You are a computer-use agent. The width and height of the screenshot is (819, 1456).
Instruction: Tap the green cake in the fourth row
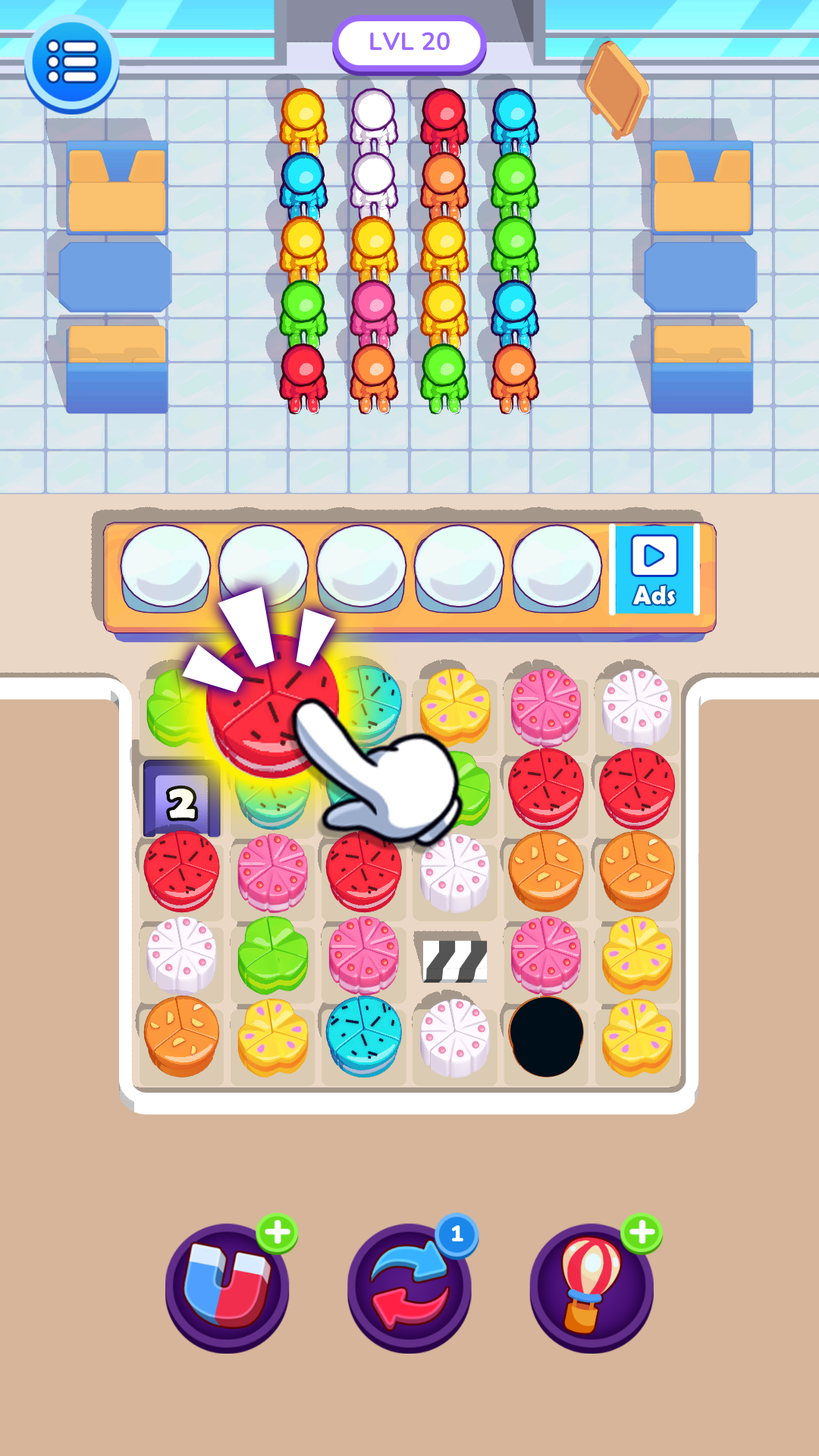[273, 955]
